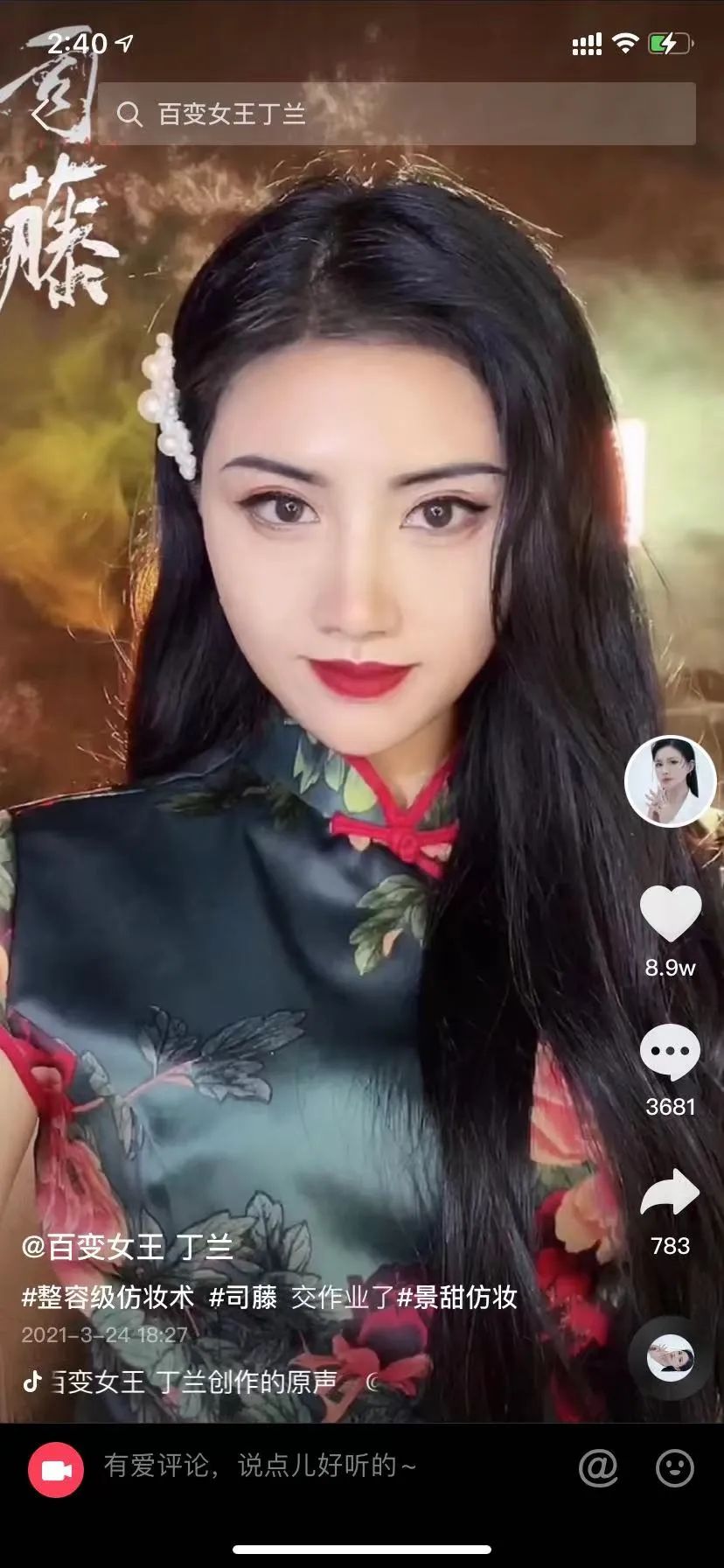The width and height of the screenshot is (724, 1568).
Task: Like this video with the heart
Action: (x=671, y=914)
